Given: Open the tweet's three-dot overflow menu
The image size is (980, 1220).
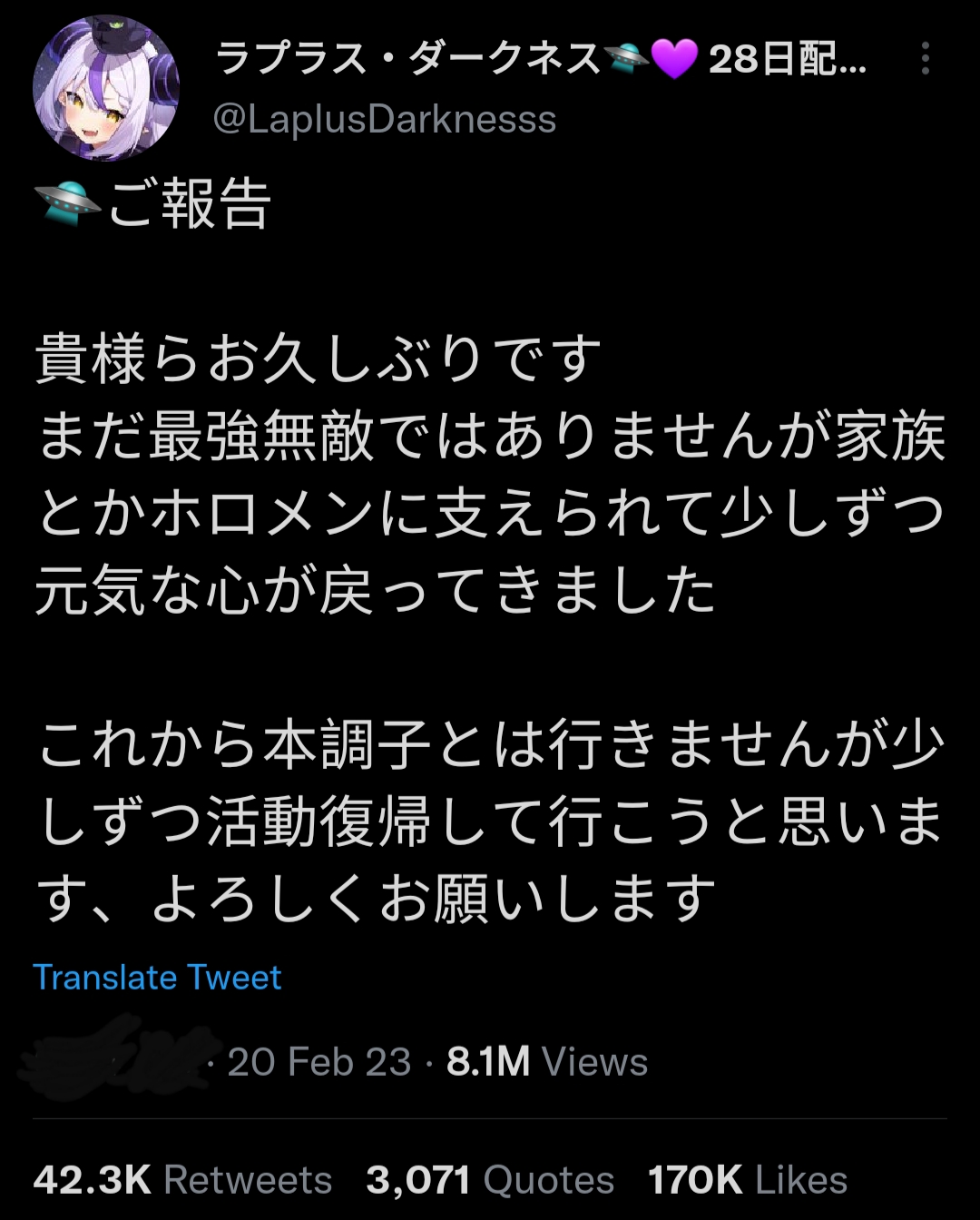Looking at the screenshot, I should (x=925, y=59).
